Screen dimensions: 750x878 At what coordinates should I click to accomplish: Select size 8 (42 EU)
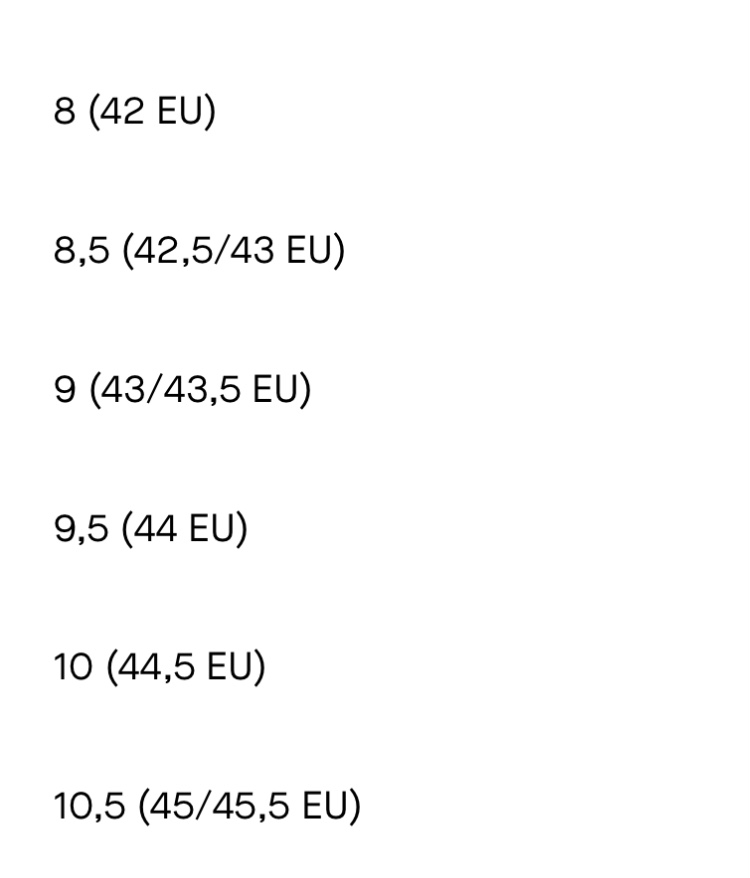(x=135, y=112)
